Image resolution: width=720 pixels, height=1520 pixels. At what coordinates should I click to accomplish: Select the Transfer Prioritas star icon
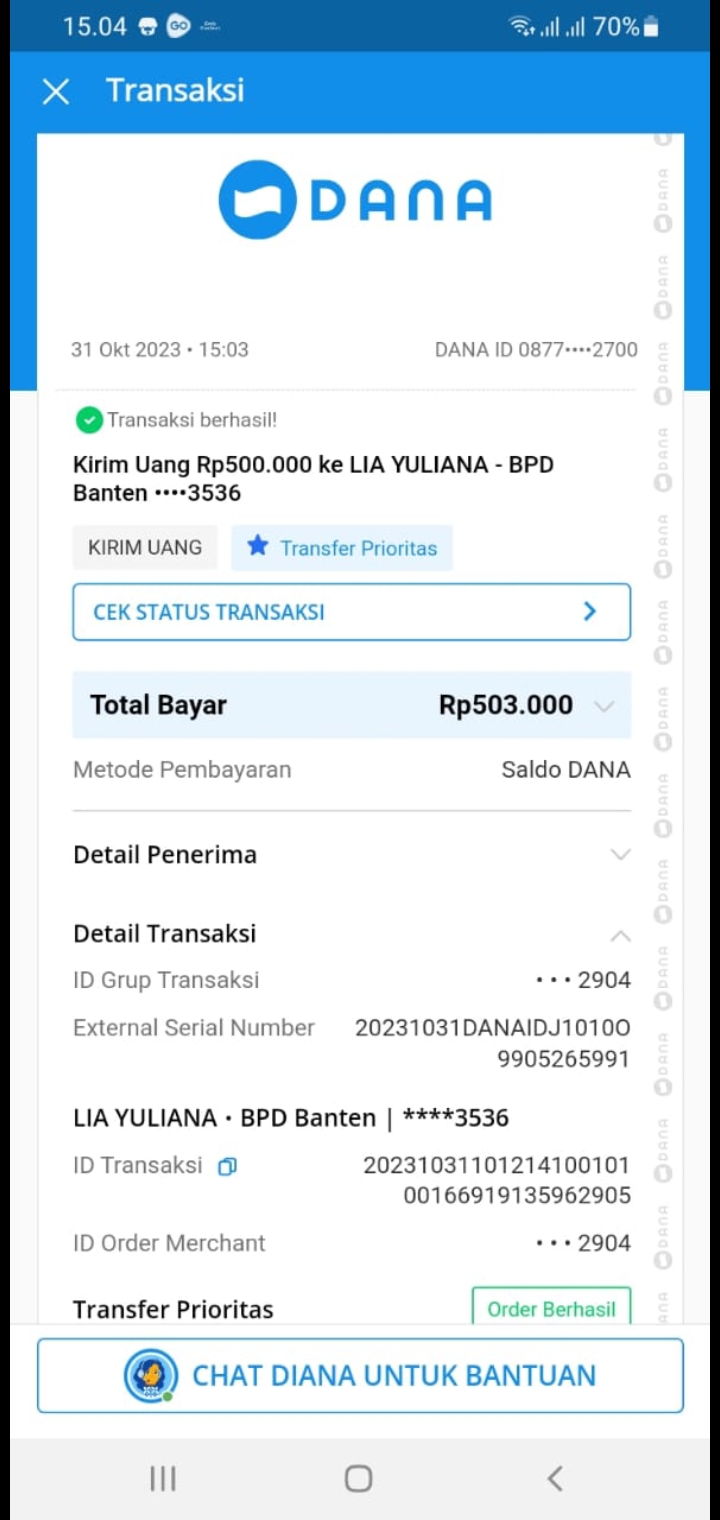tap(258, 547)
